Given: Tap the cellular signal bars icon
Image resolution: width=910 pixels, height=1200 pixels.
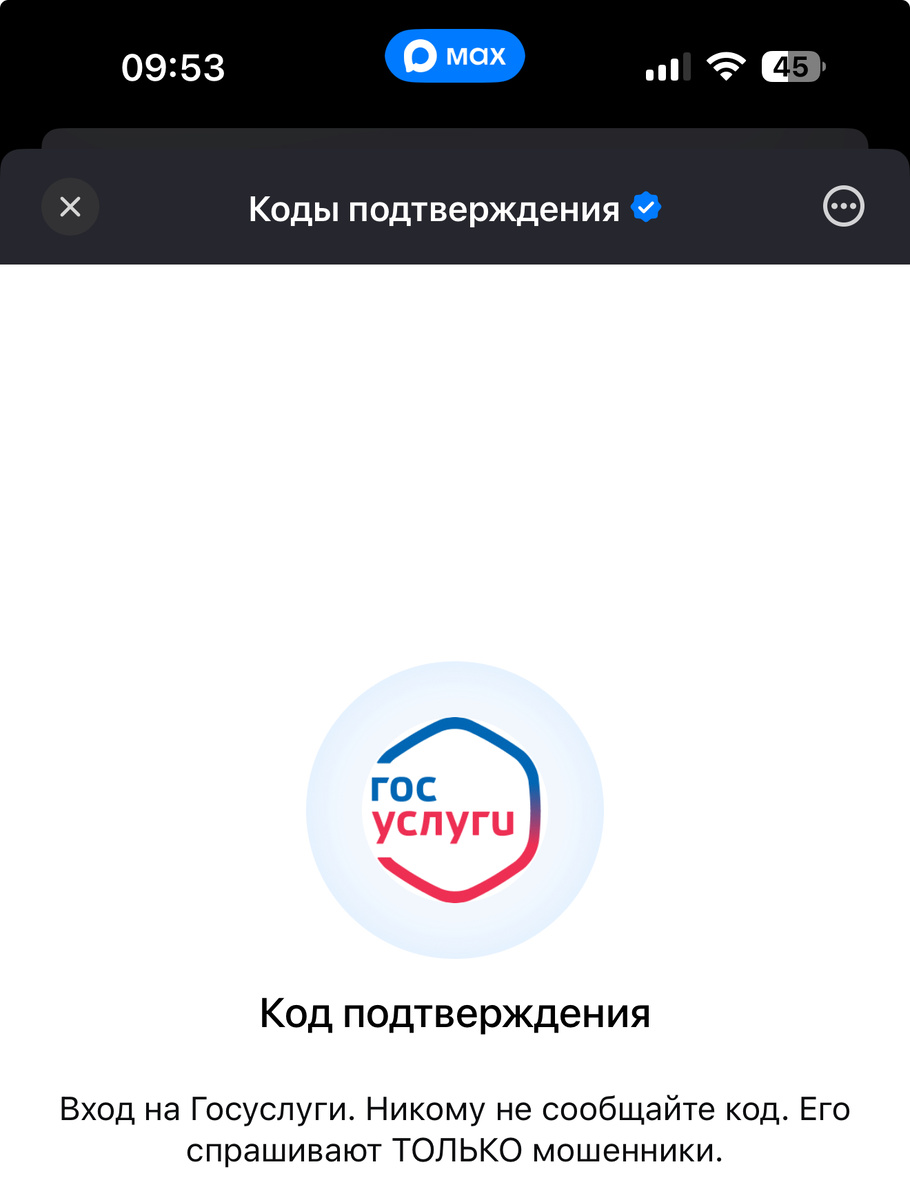Looking at the screenshot, I should click(666, 64).
